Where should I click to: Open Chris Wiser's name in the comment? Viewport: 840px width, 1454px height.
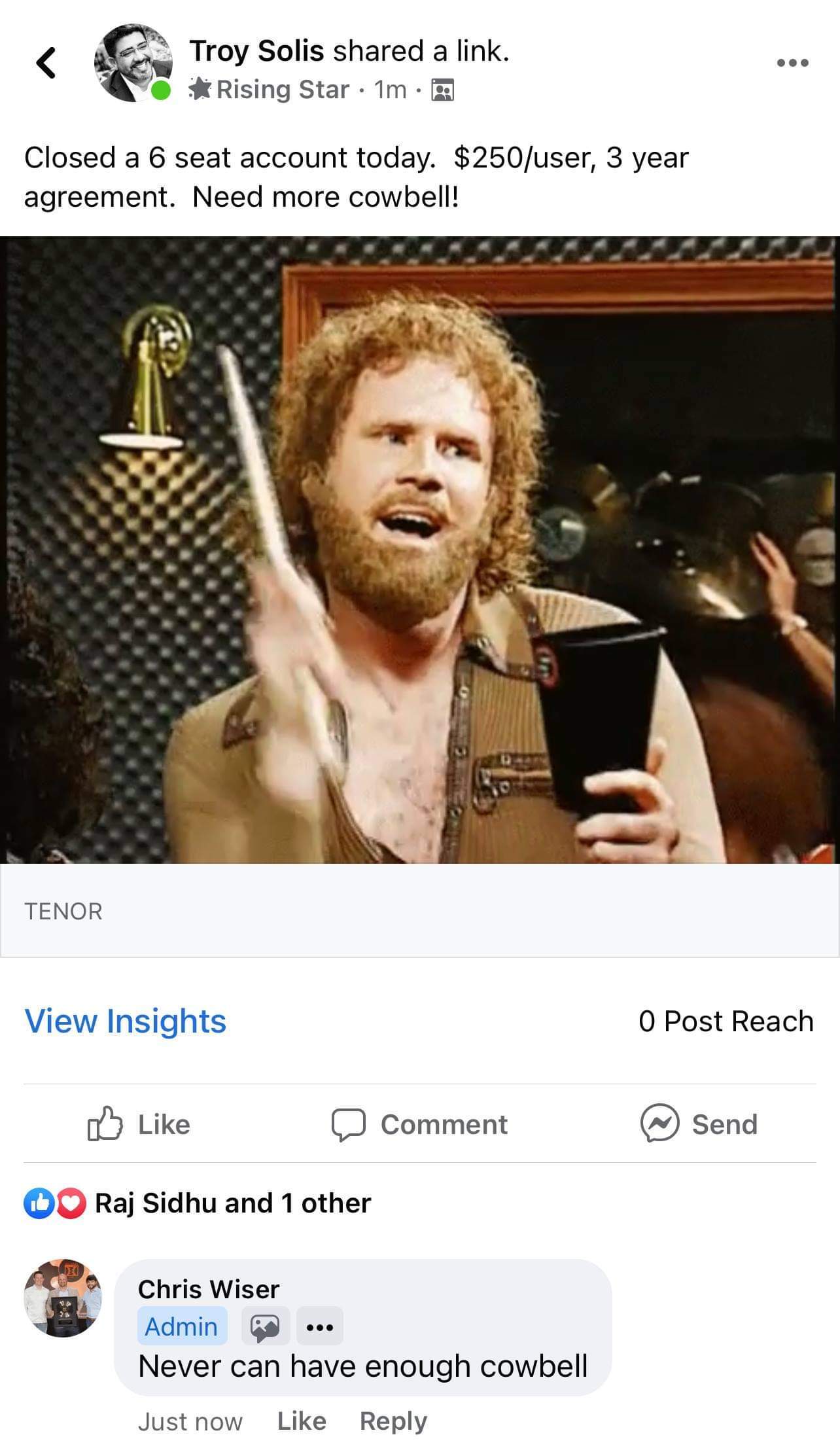tap(209, 1289)
